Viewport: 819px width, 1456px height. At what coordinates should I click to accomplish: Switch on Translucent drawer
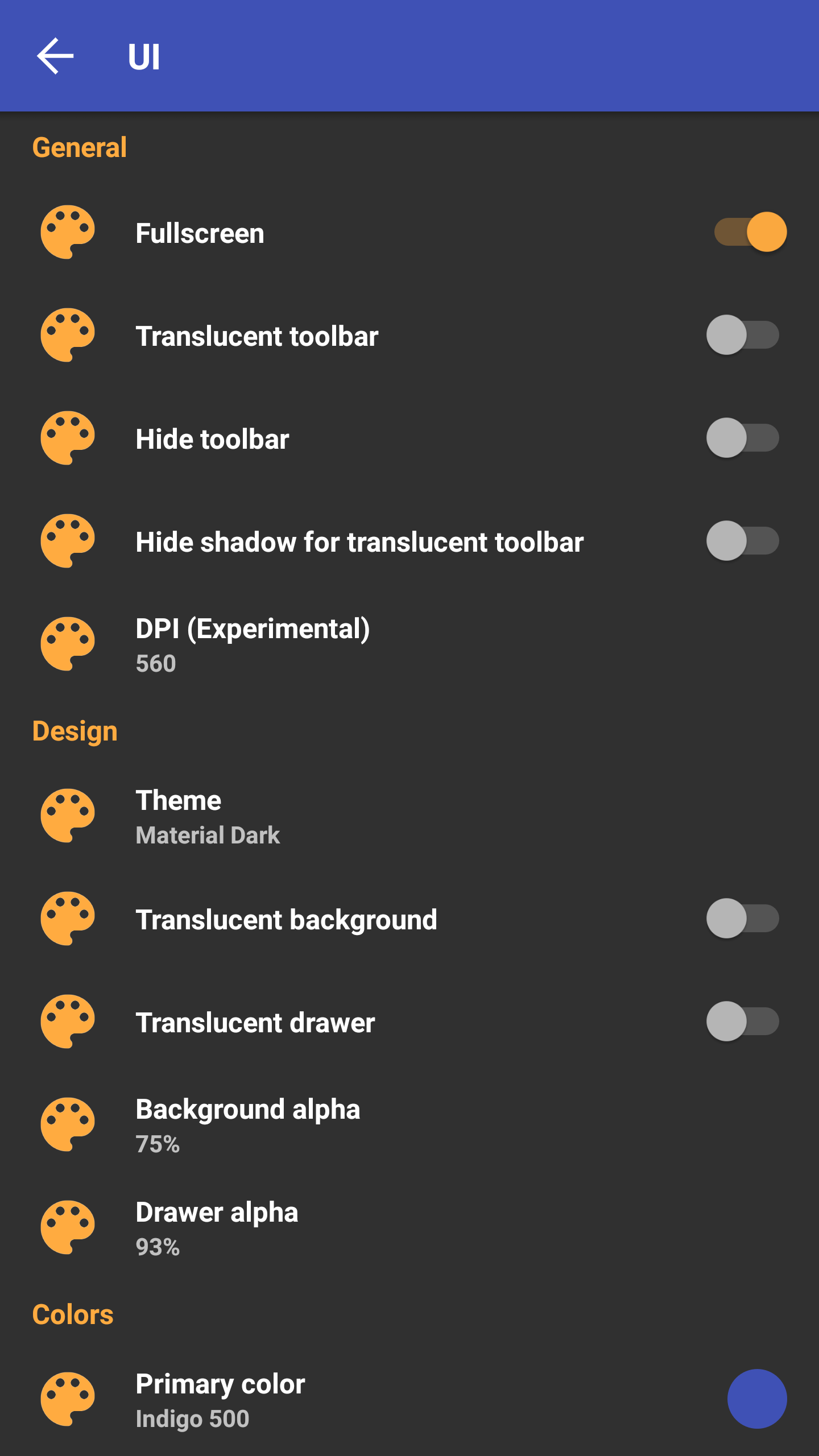(743, 1021)
